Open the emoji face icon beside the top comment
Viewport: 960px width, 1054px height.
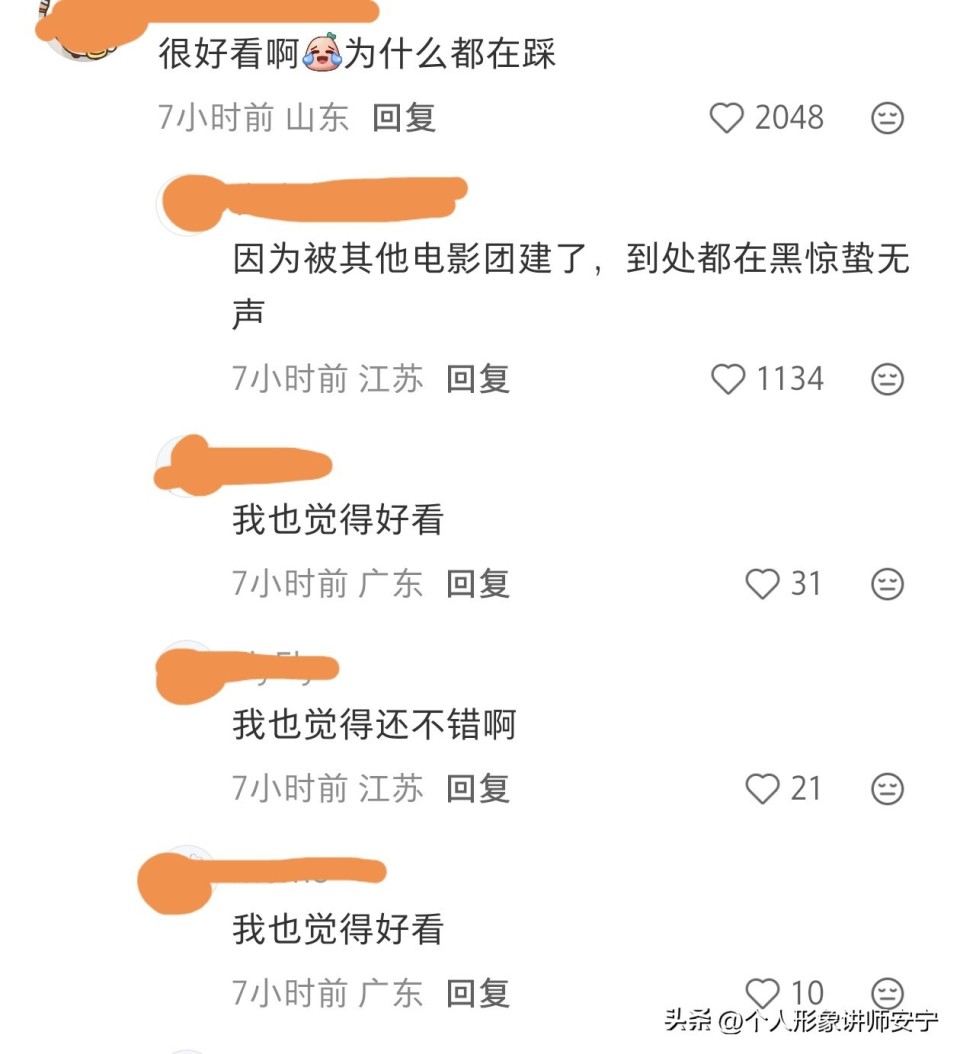[x=885, y=118]
